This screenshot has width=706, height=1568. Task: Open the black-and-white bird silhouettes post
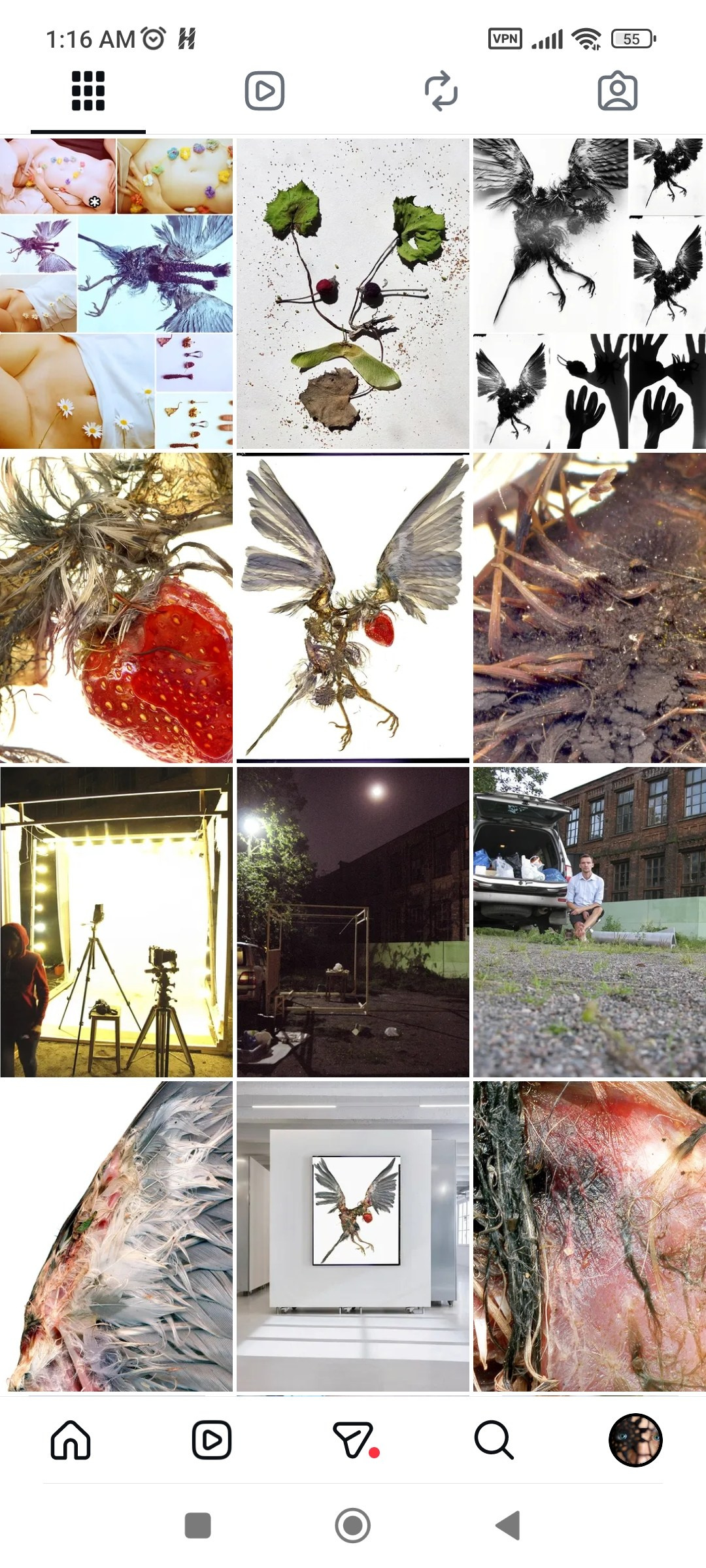click(590, 293)
